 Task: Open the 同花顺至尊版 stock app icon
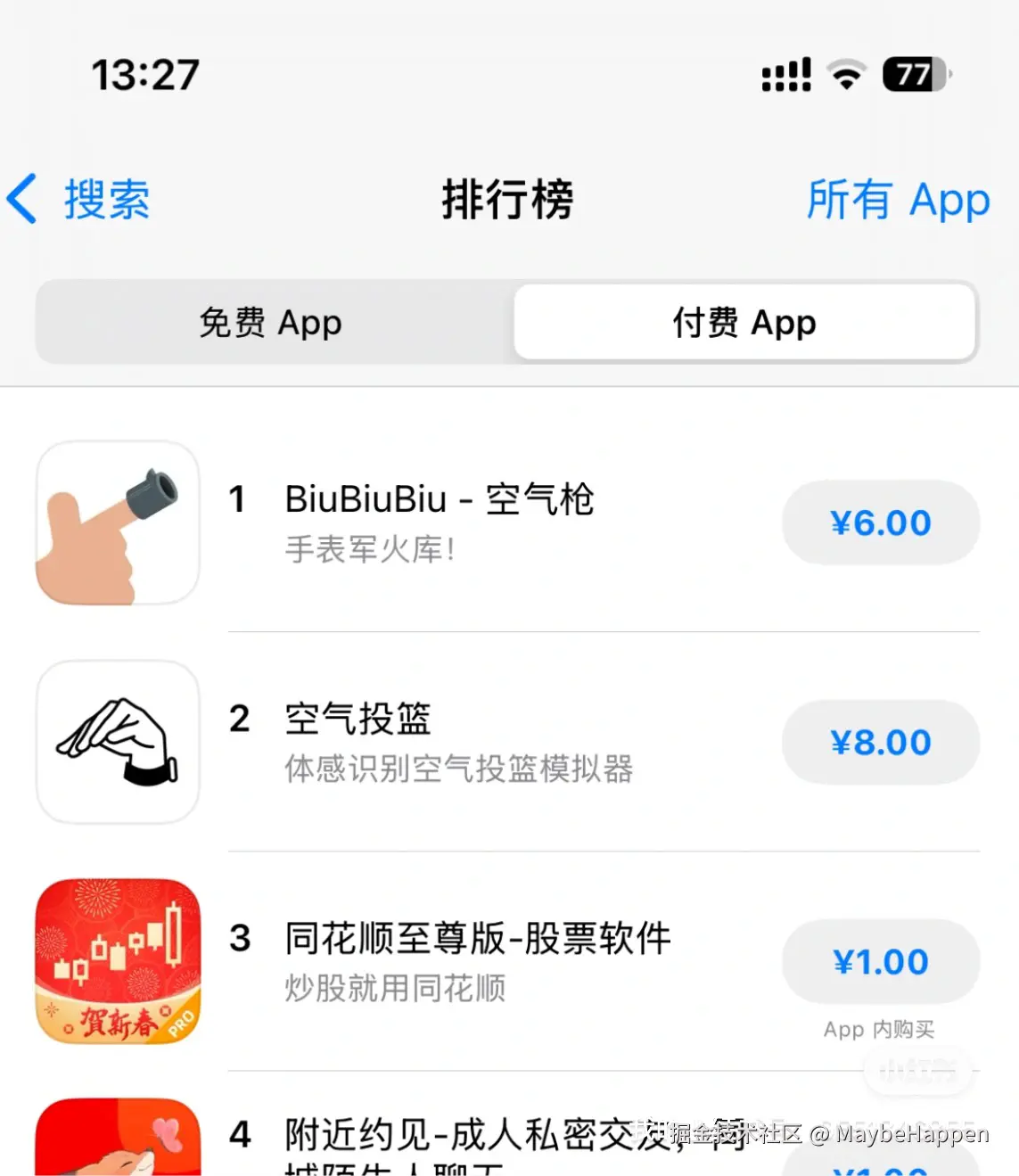coord(118,961)
